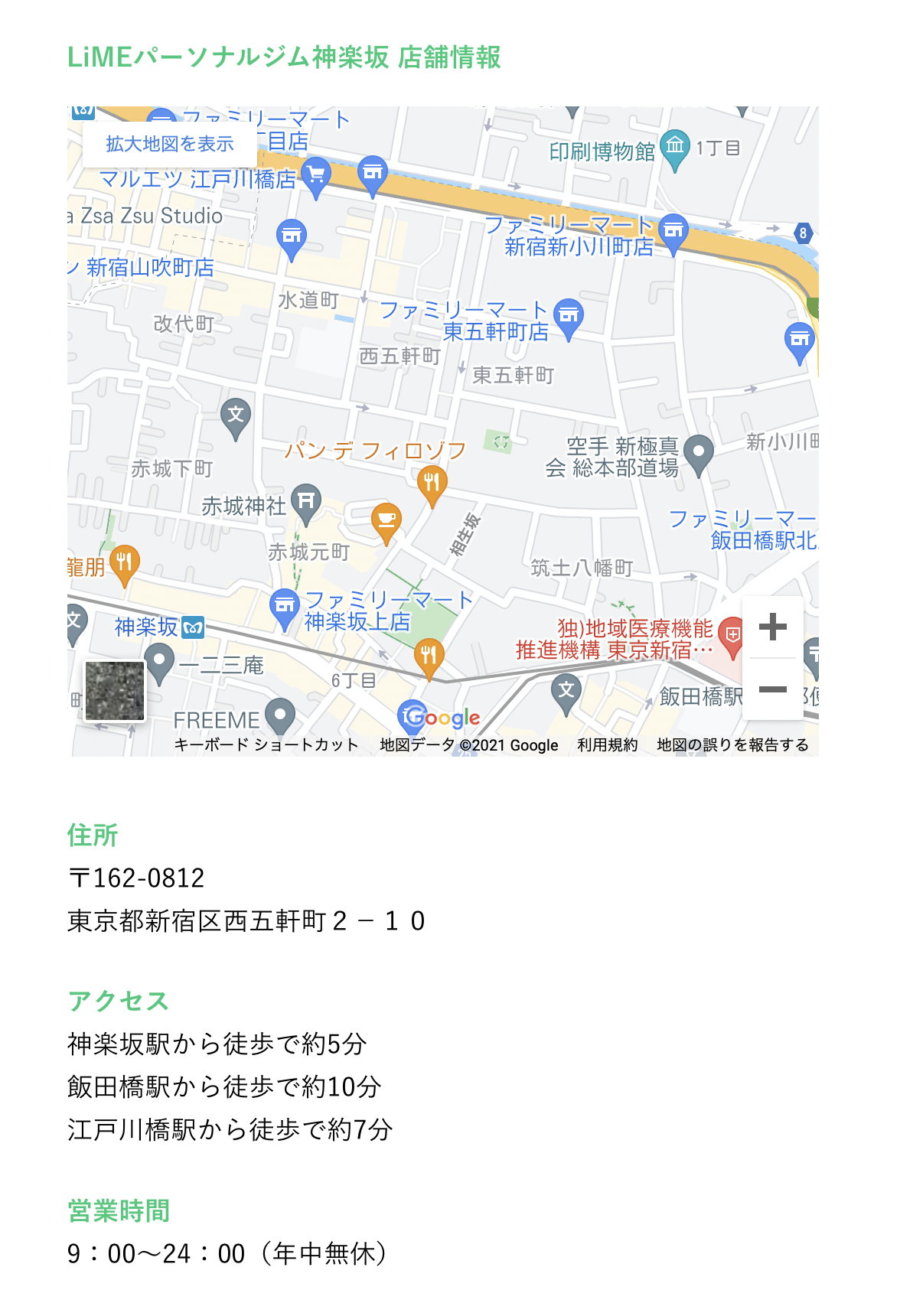Open the 利用規約 link on the map
900x1316 pixels.
pyautogui.click(x=607, y=745)
